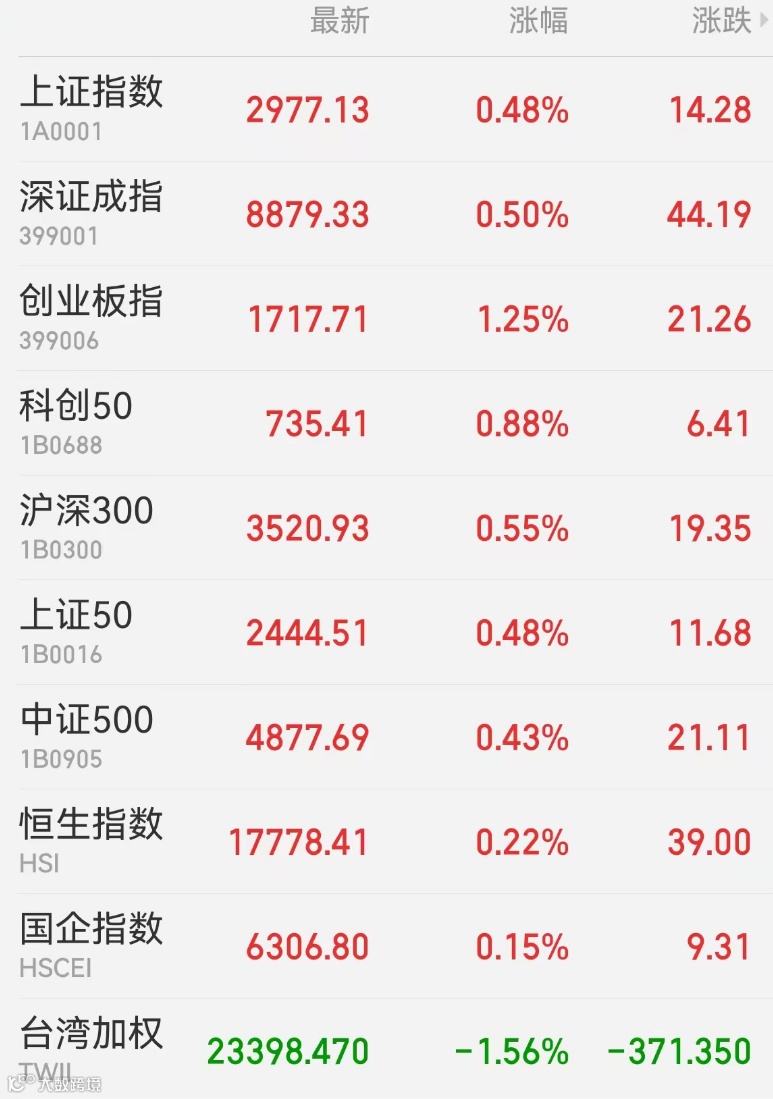Open the 上证指数 index row
The height and width of the screenshot is (1099, 773).
coord(386,109)
